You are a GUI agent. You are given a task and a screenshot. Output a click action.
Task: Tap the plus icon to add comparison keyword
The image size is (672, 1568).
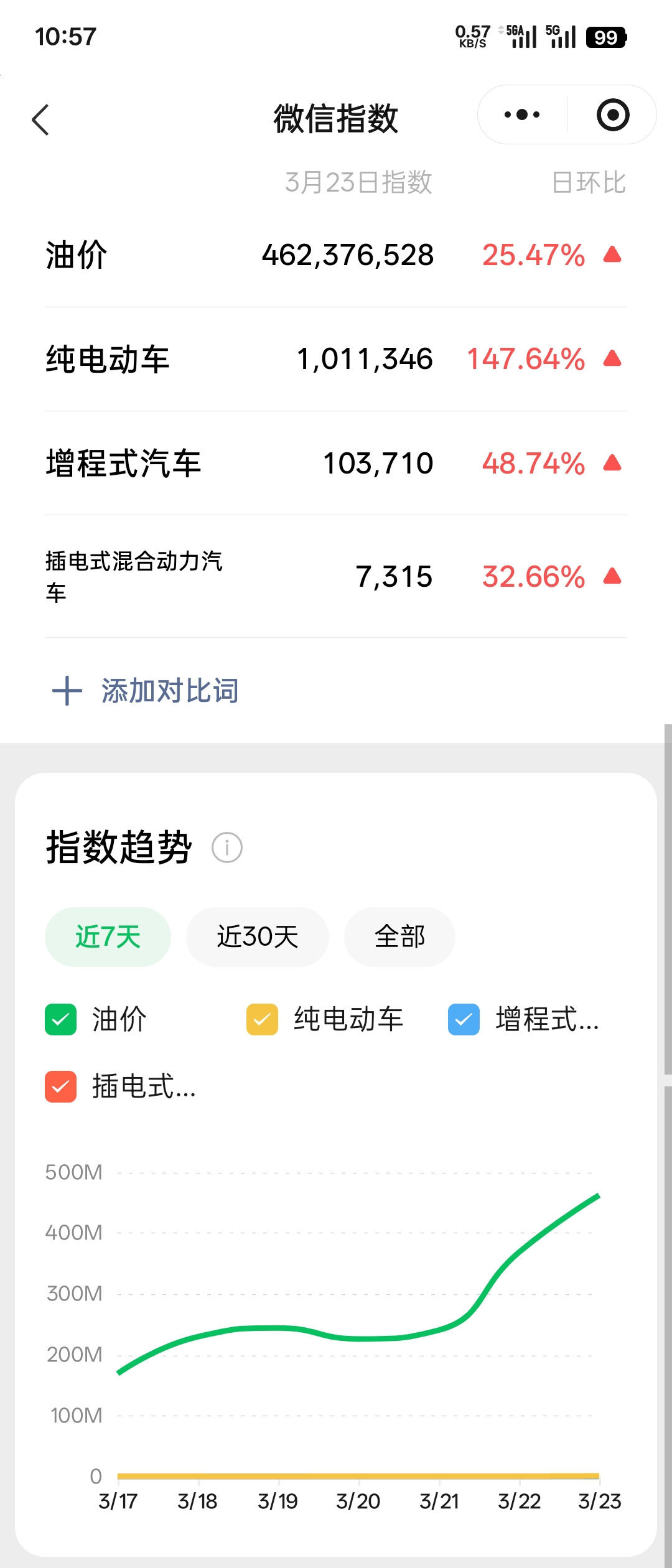click(67, 691)
